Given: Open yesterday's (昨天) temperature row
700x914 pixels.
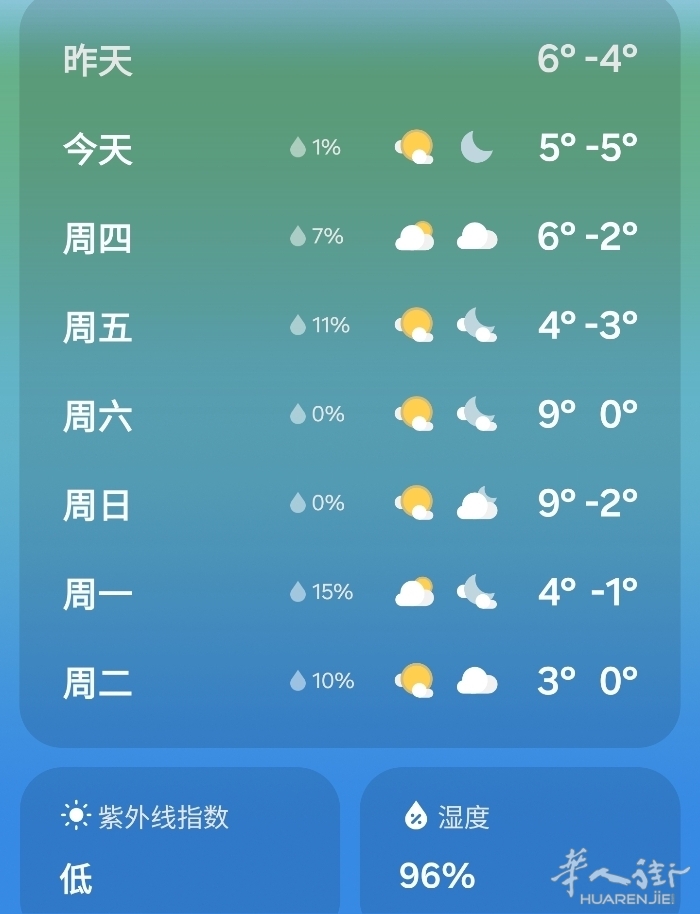Looking at the screenshot, I should 350,60.
